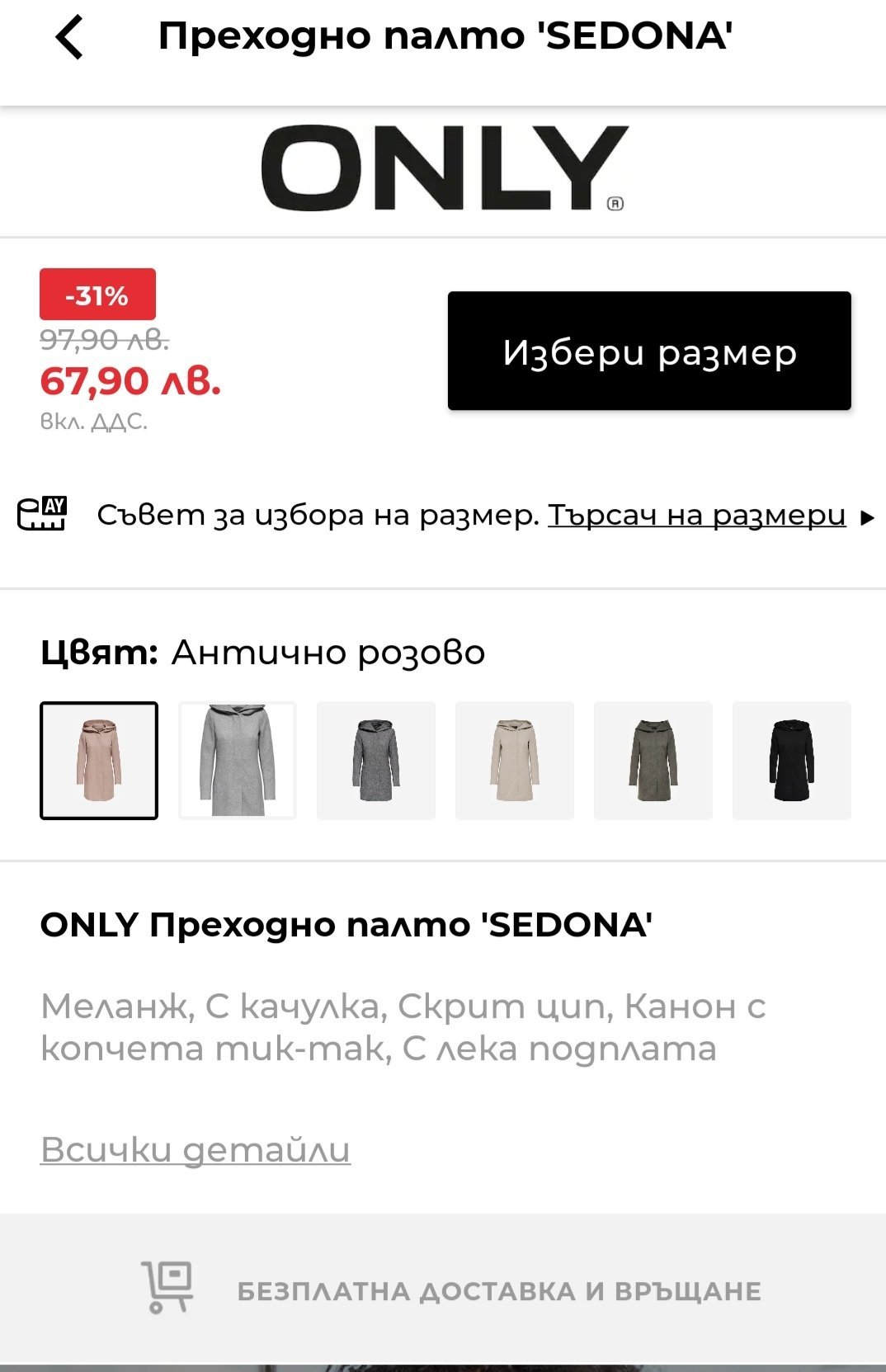Screen dimensions: 886x1372
Task: Open the 'Търсач на размери' link
Action: 697,515
